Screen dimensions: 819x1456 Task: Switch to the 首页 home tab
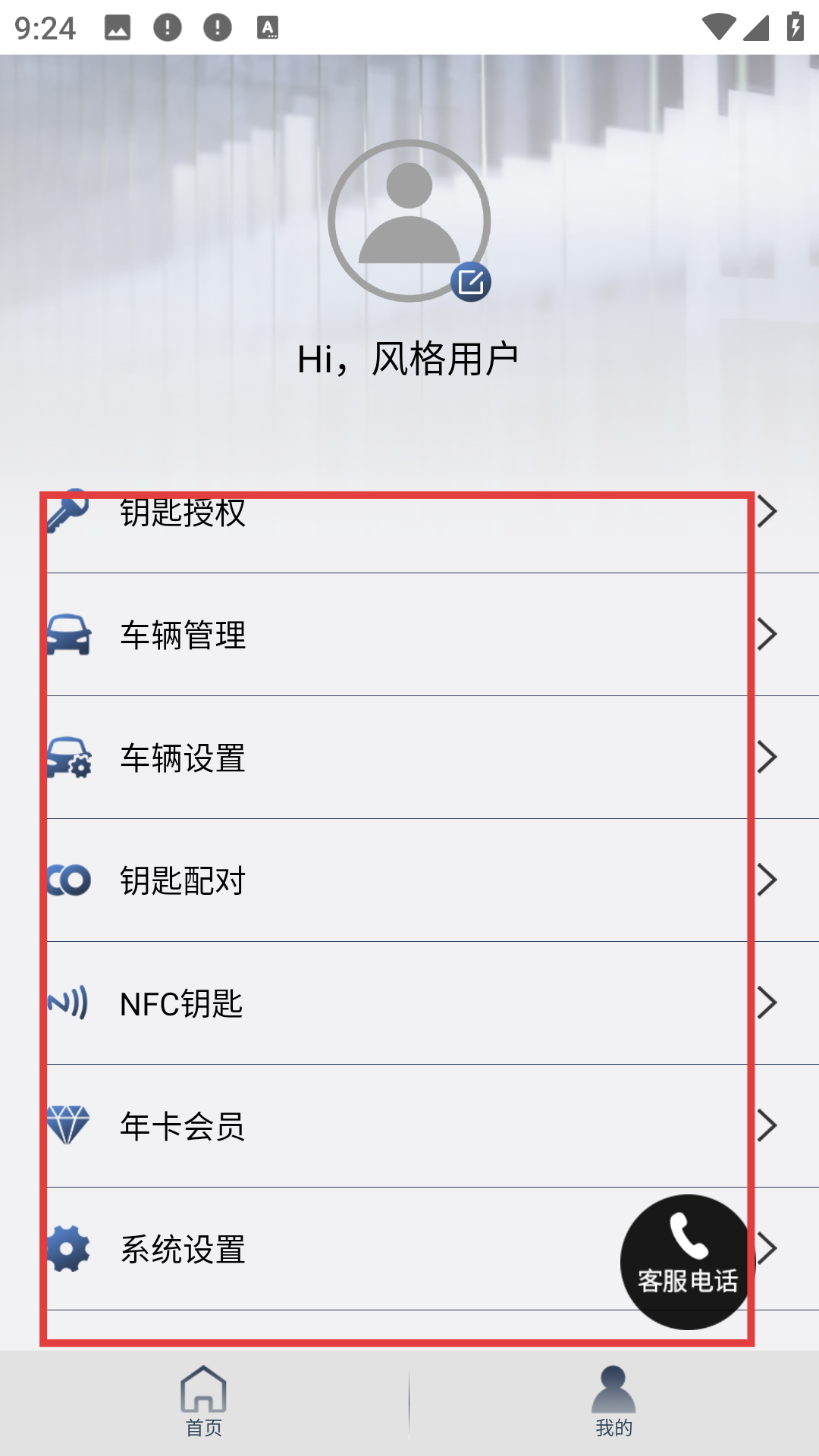[204, 1401]
